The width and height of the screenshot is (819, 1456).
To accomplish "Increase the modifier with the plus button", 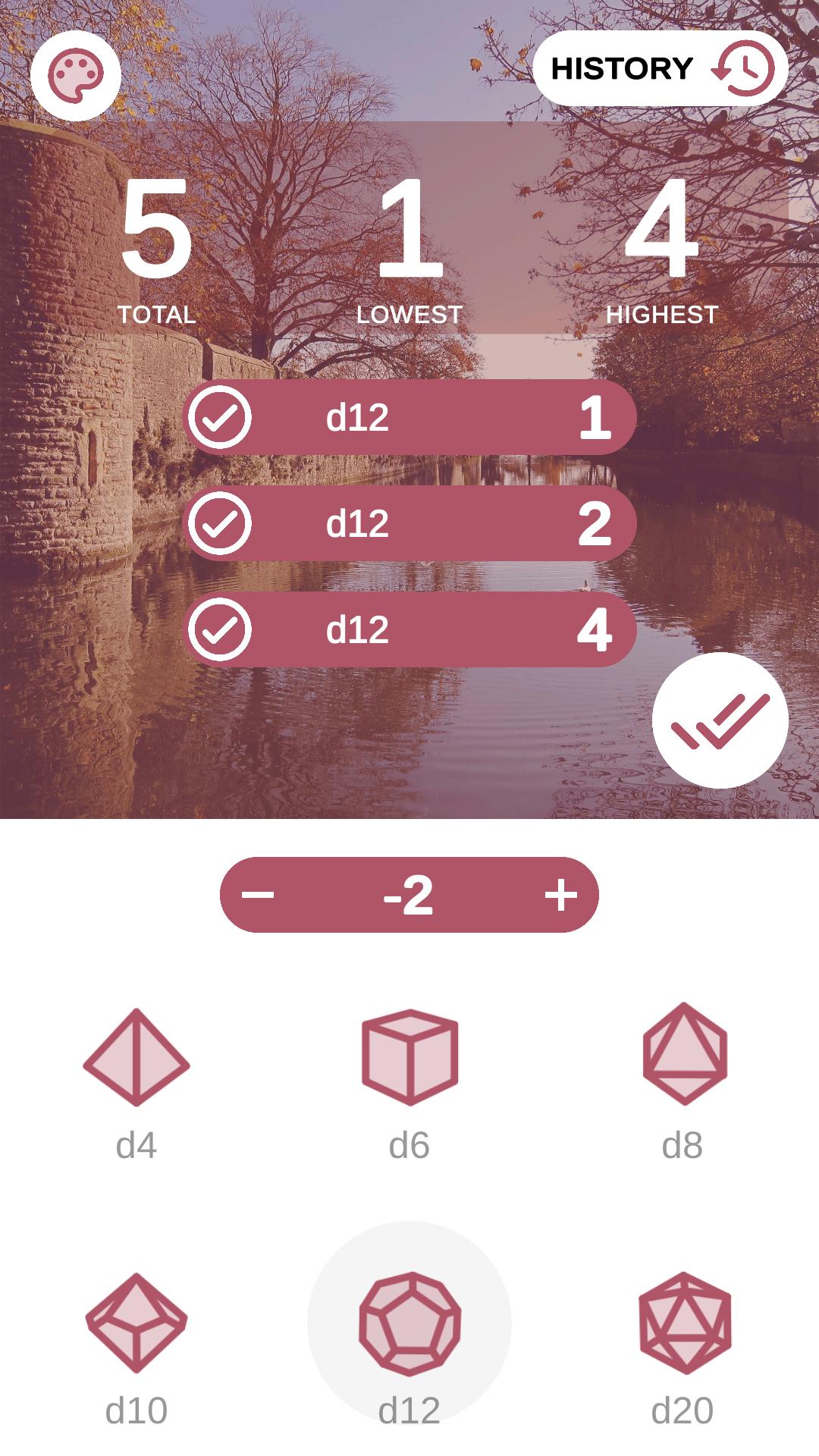I will pos(560,895).
